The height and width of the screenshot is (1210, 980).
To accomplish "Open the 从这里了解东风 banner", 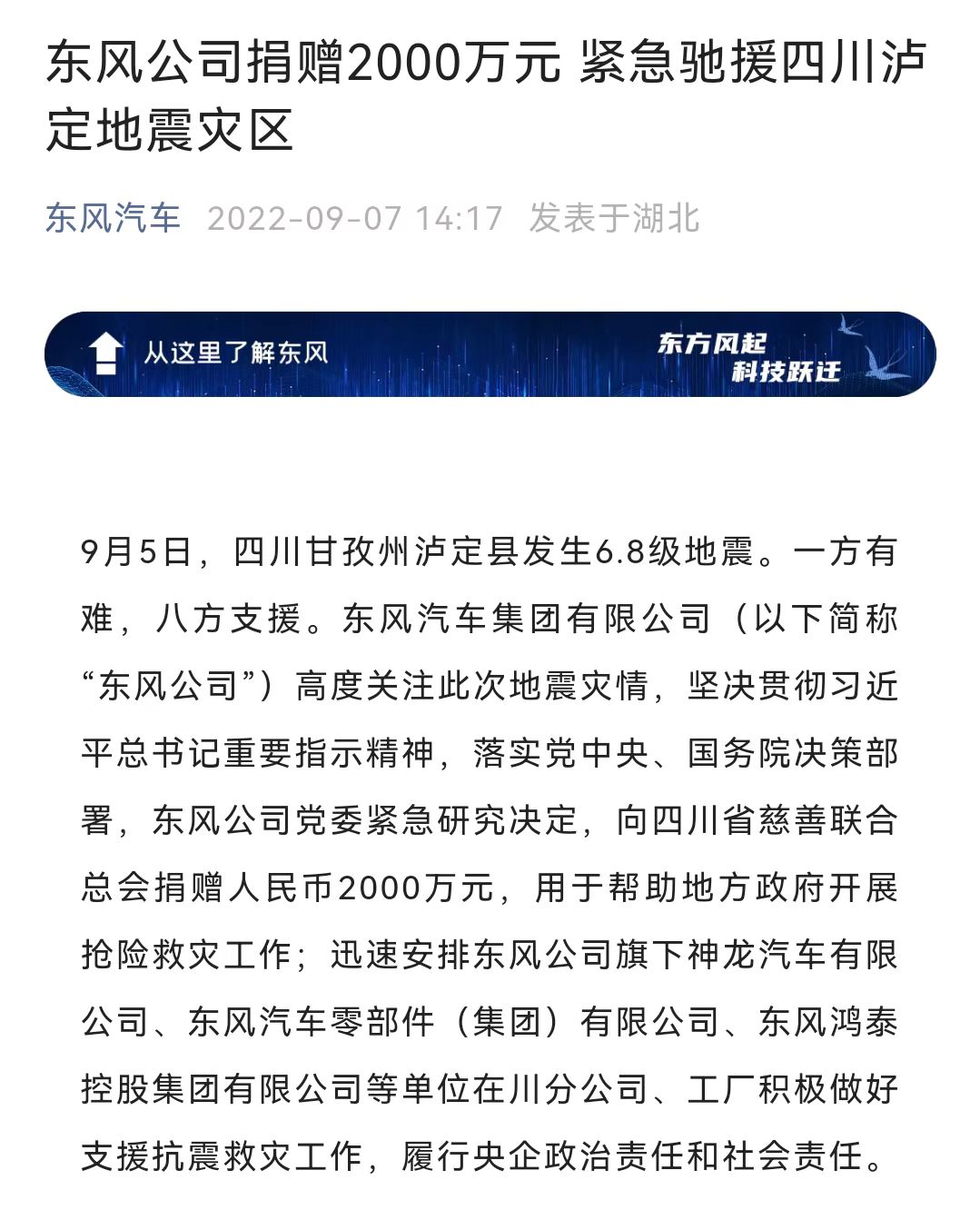I will 490,354.
